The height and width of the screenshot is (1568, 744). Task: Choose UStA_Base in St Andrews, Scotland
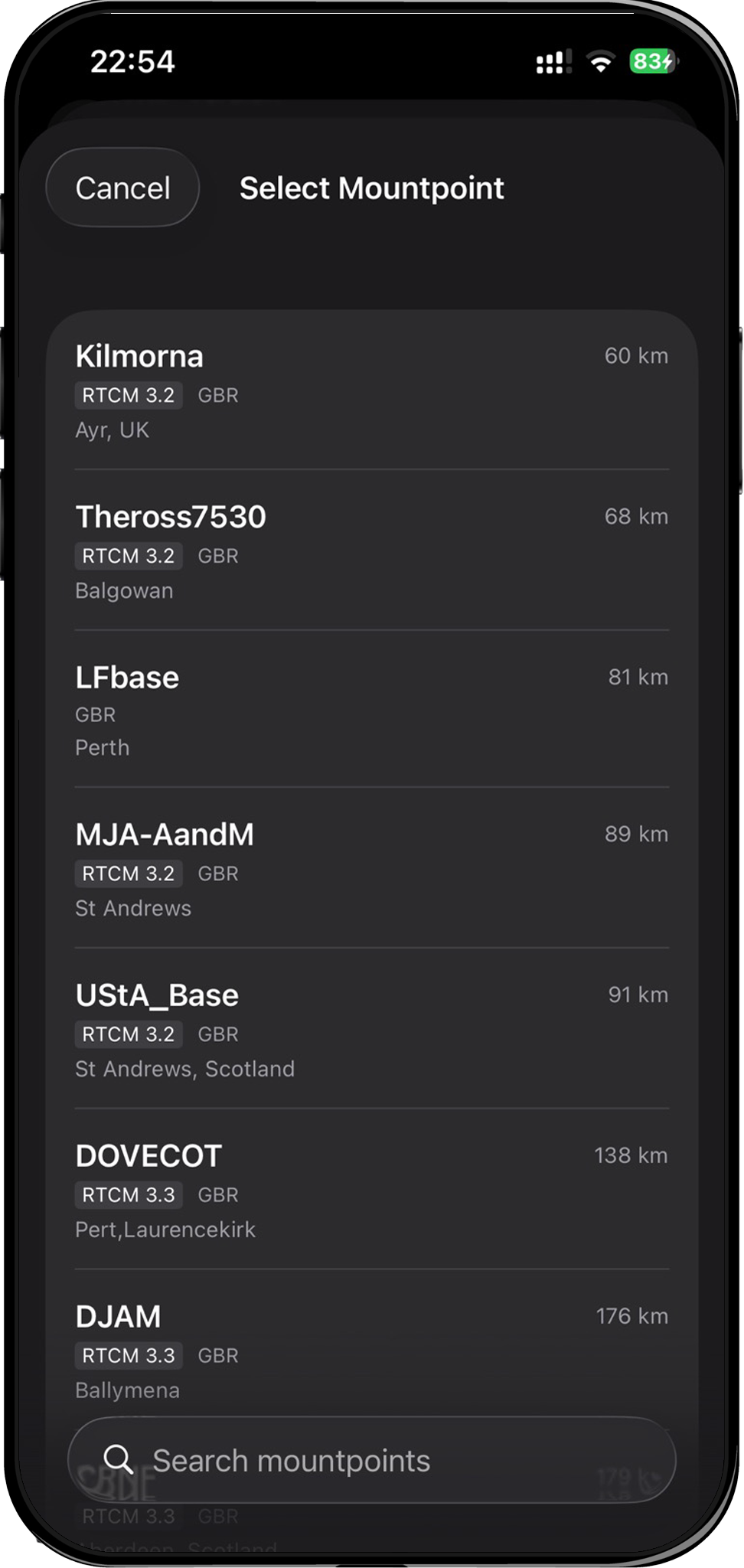point(371,1030)
